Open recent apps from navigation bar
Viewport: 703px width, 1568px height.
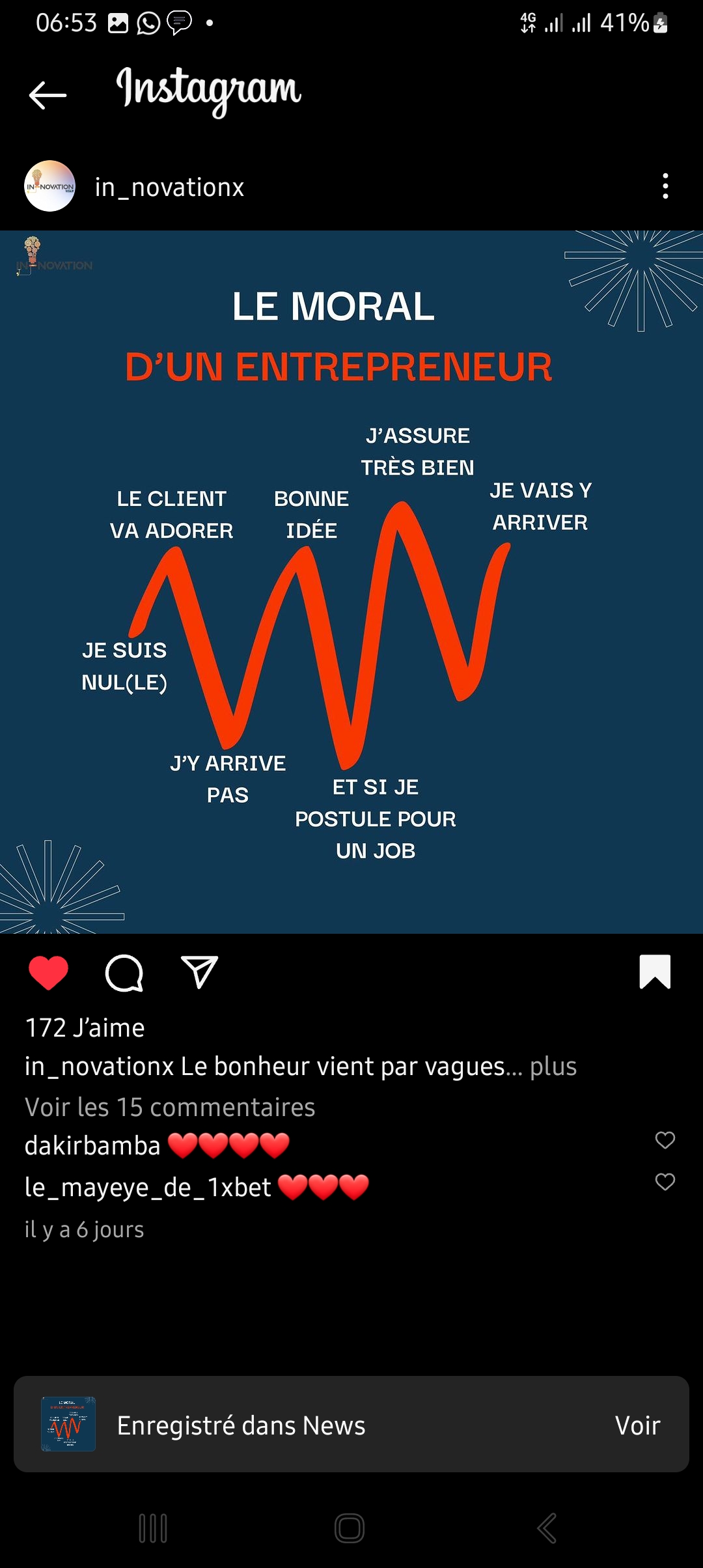(153, 1528)
